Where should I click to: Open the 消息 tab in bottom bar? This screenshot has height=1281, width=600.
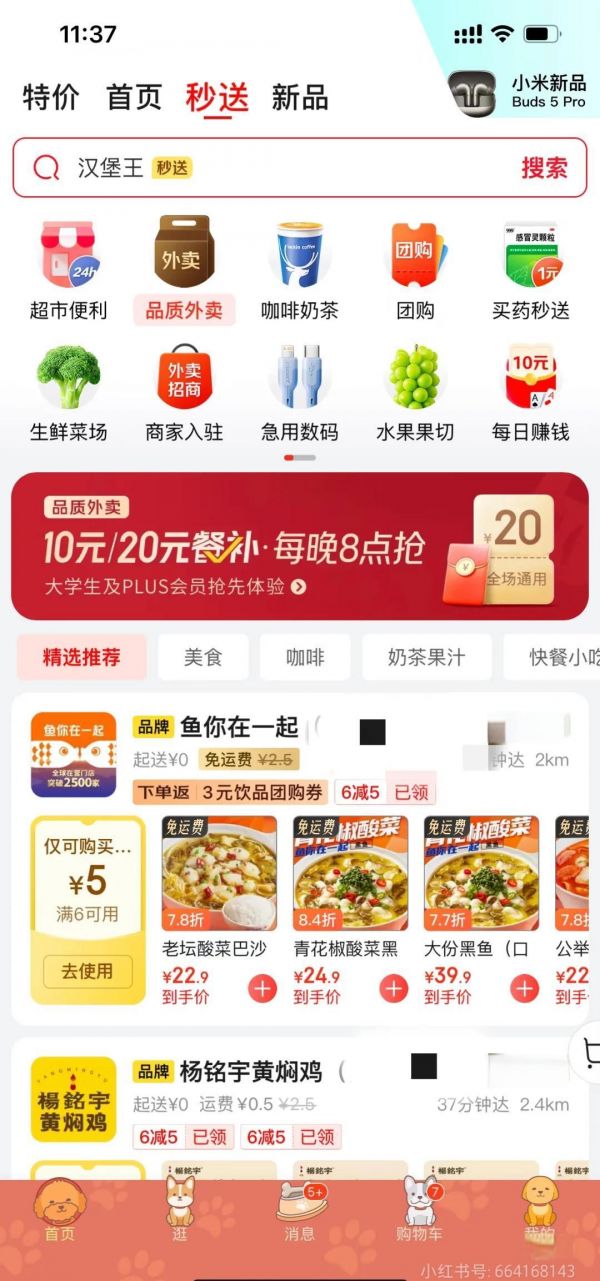[300, 1211]
